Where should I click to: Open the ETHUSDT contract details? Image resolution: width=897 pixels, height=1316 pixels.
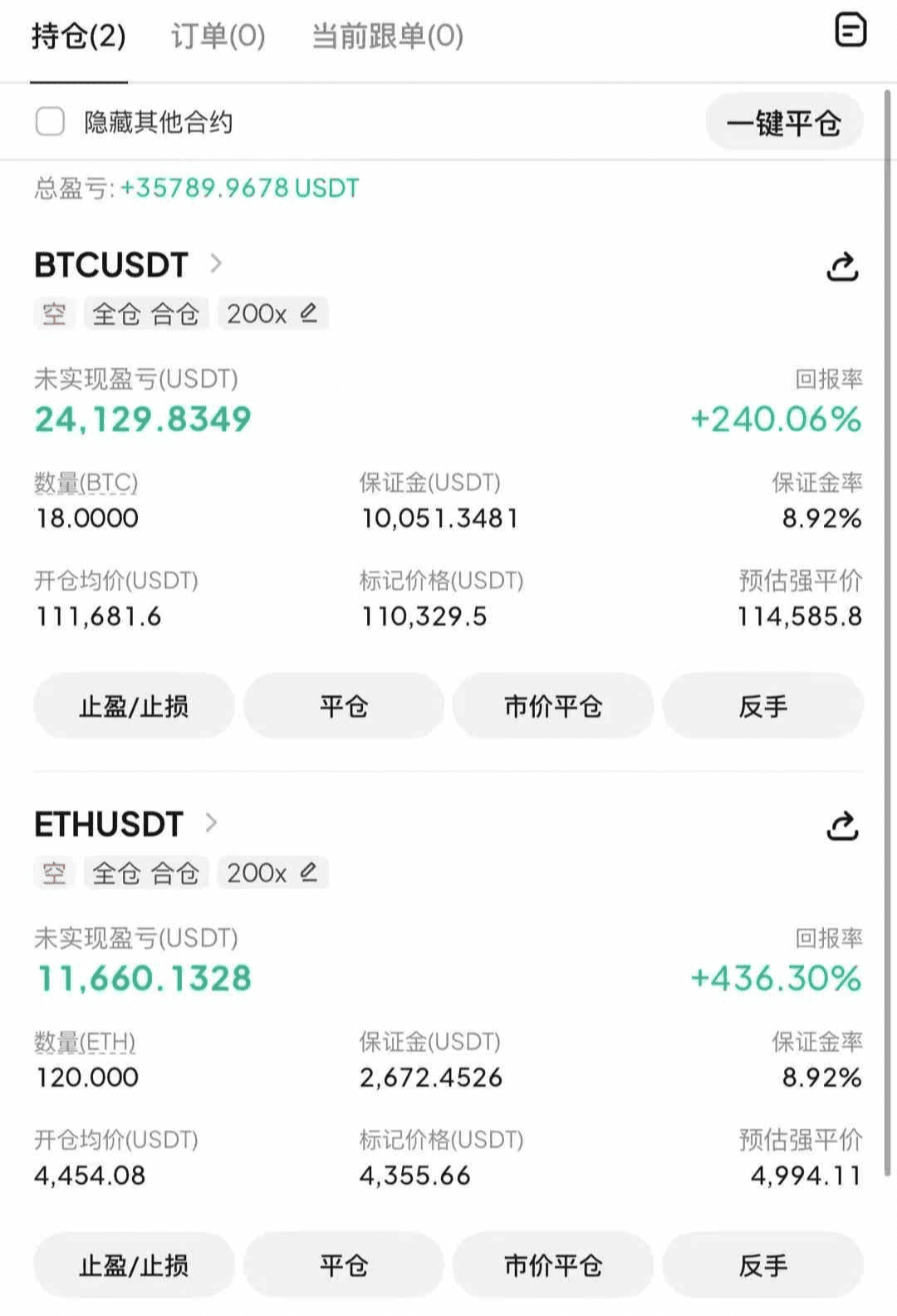click(126, 824)
